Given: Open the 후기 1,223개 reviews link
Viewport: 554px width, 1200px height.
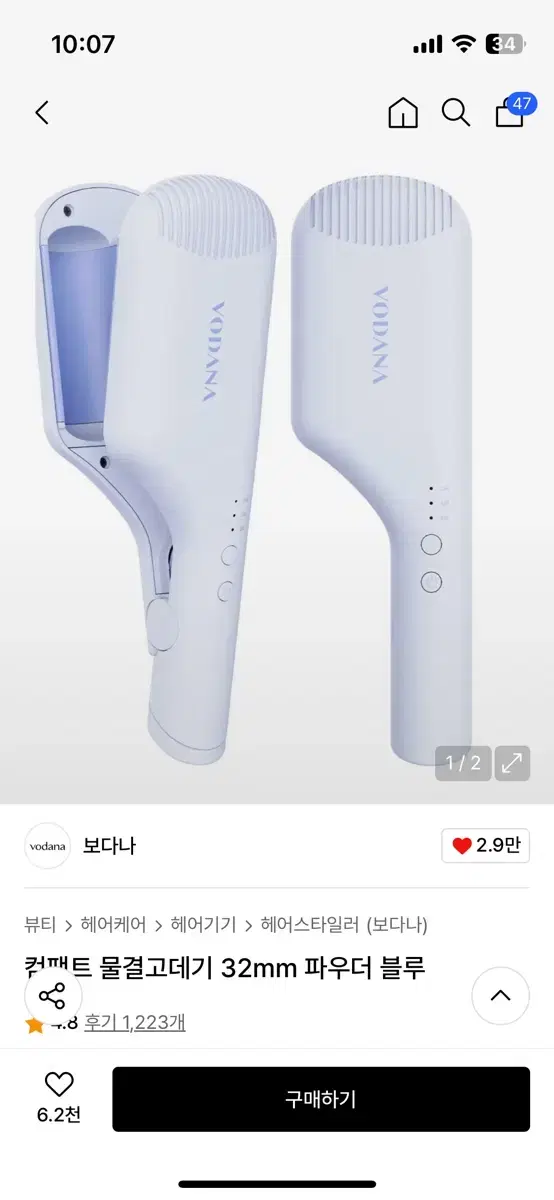Looking at the screenshot, I should point(135,1023).
